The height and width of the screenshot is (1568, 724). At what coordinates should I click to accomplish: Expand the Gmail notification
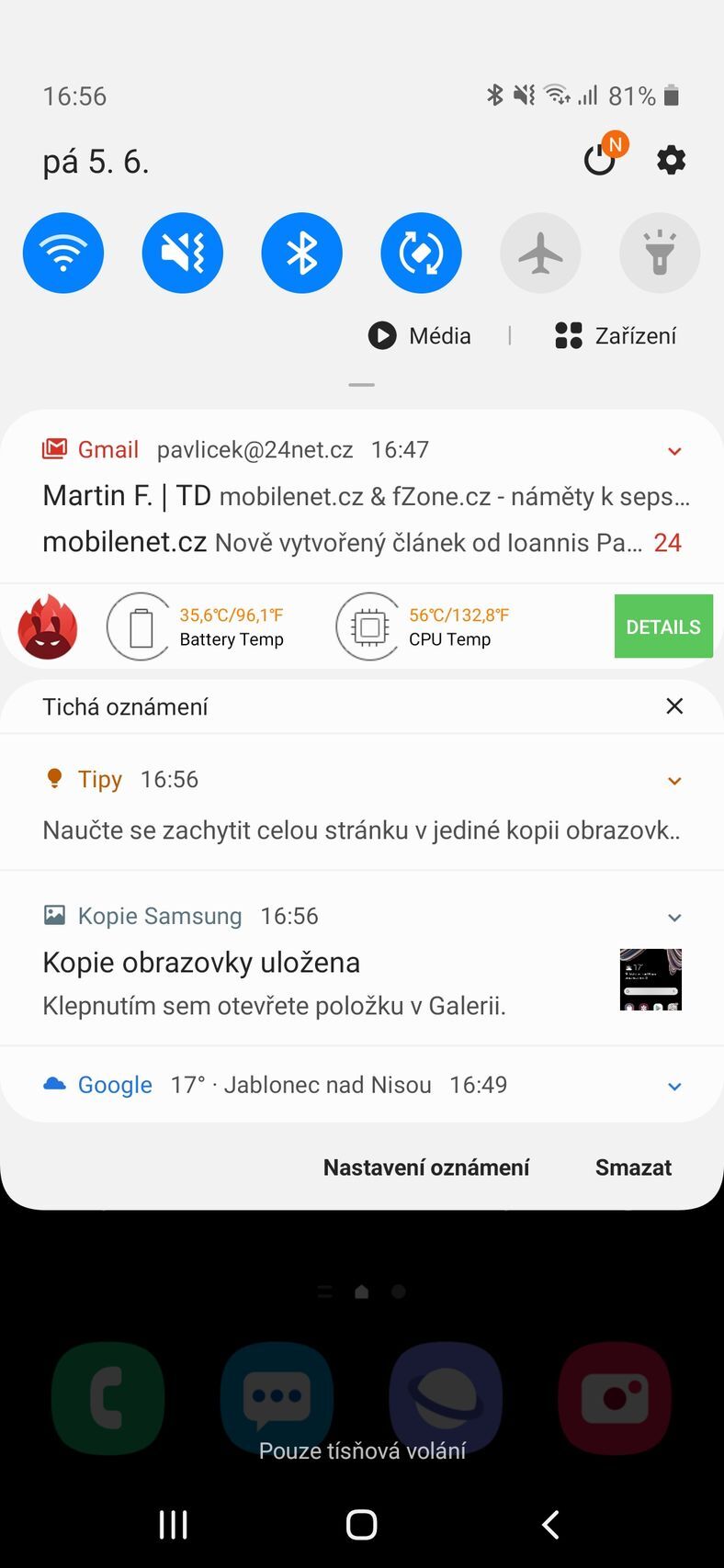point(674,451)
